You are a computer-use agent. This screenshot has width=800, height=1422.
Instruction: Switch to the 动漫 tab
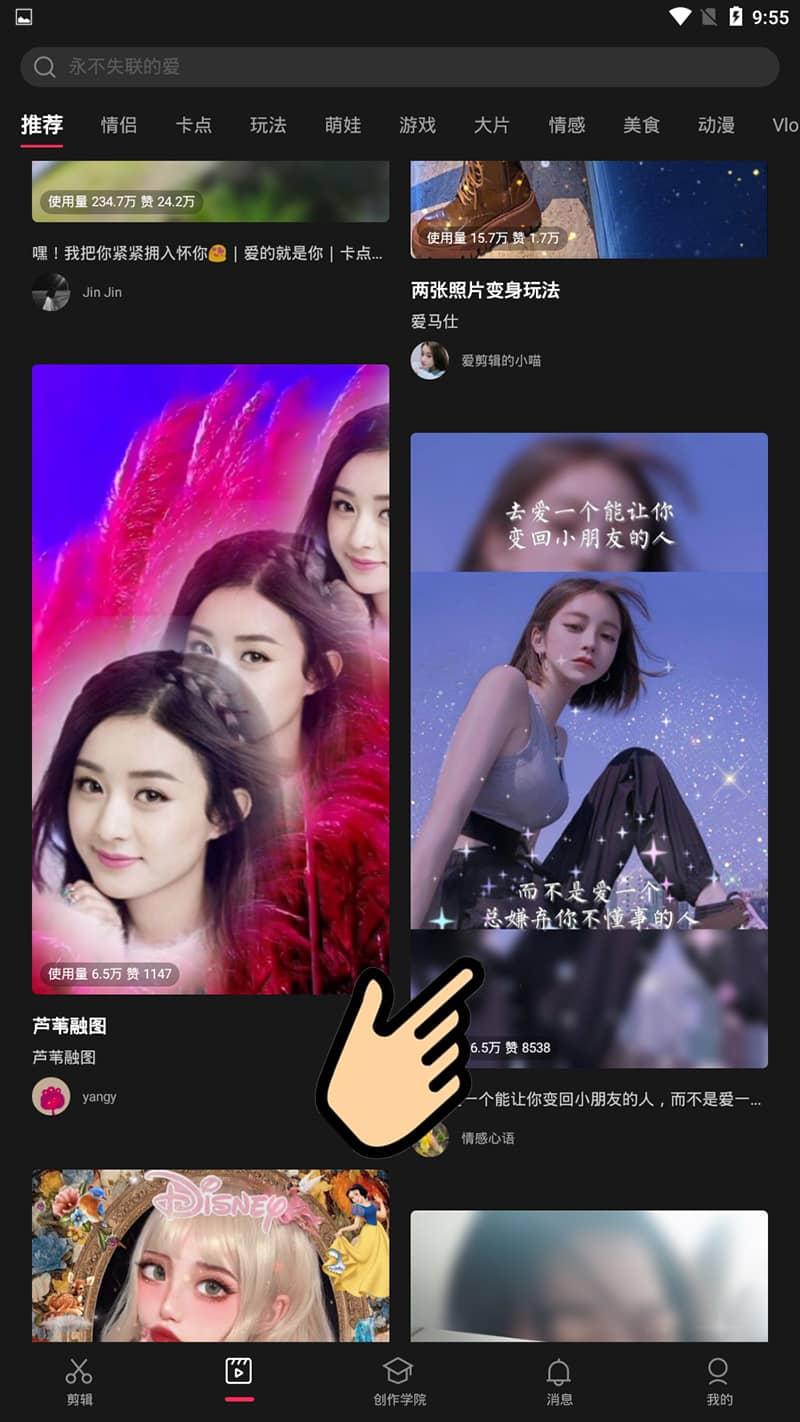(716, 125)
